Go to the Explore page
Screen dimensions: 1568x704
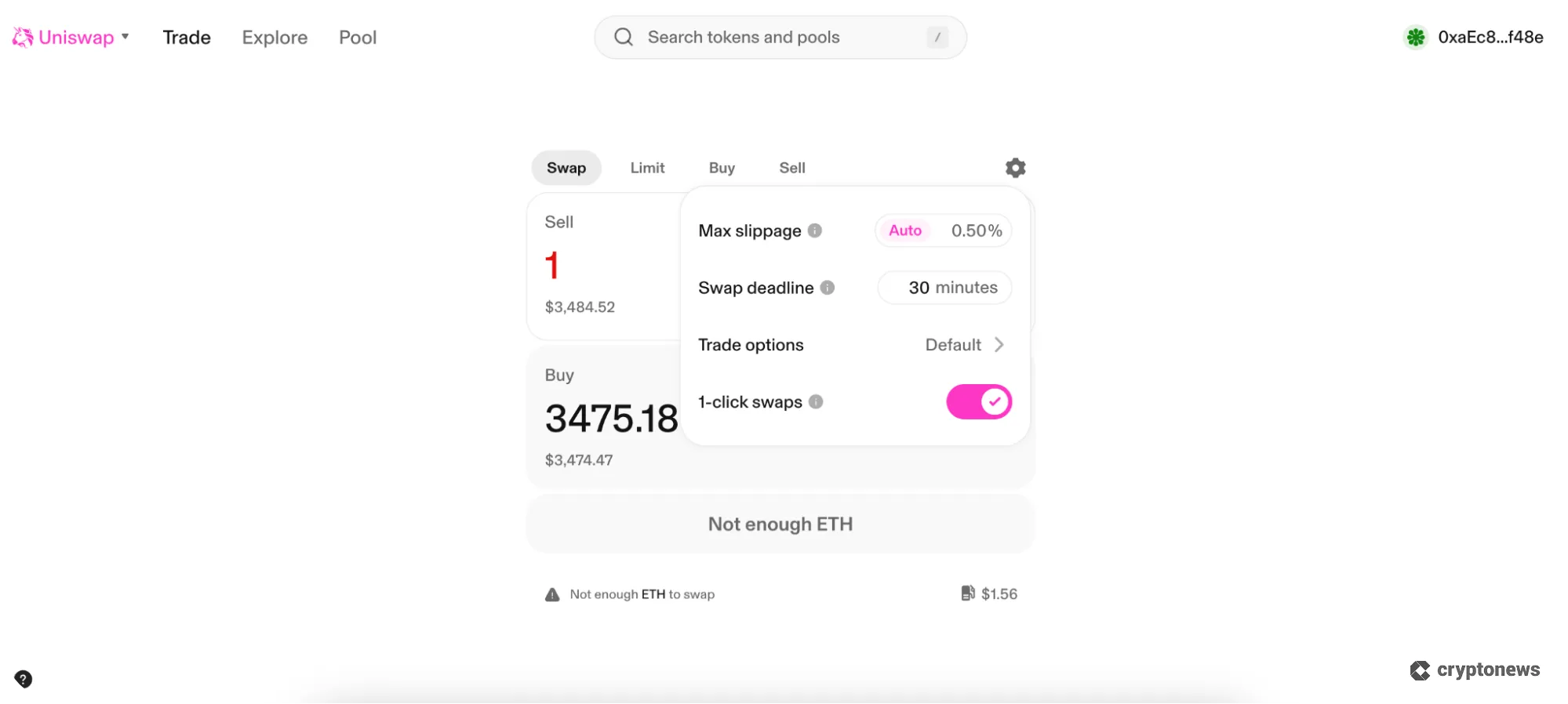275,38
